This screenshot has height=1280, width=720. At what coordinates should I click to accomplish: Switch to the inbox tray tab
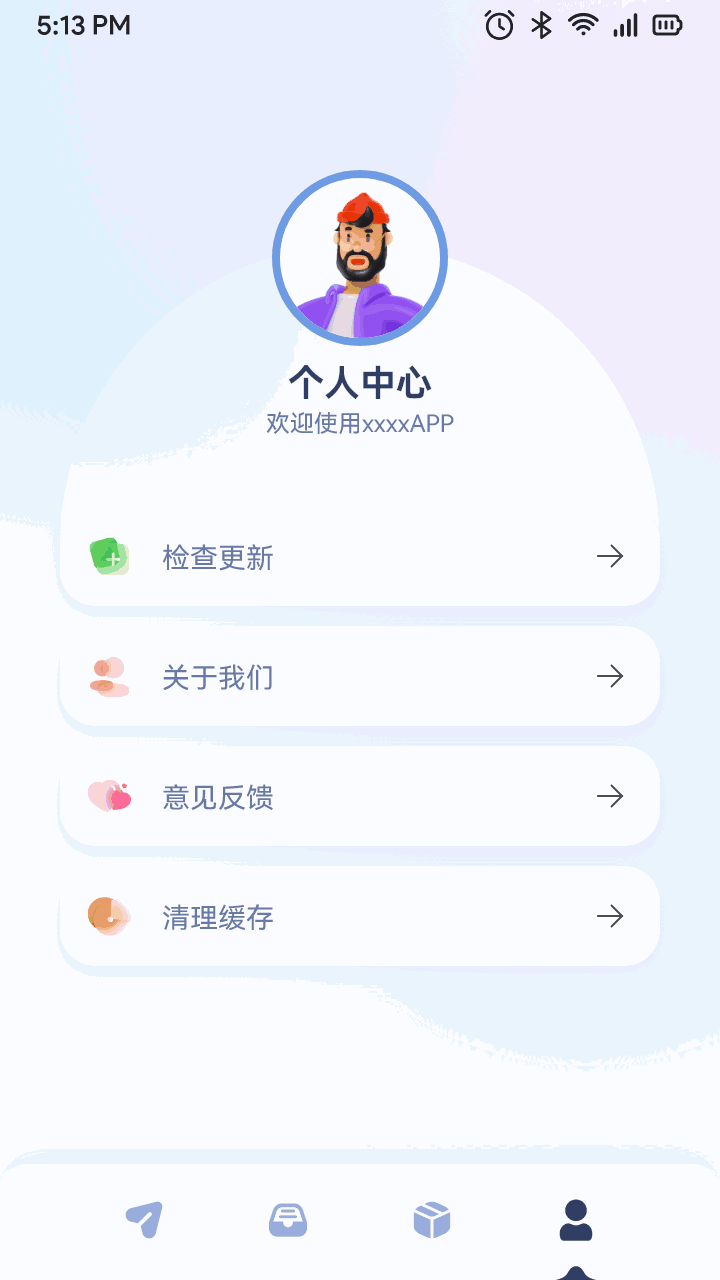pyautogui.click(x=288, y=1220)
